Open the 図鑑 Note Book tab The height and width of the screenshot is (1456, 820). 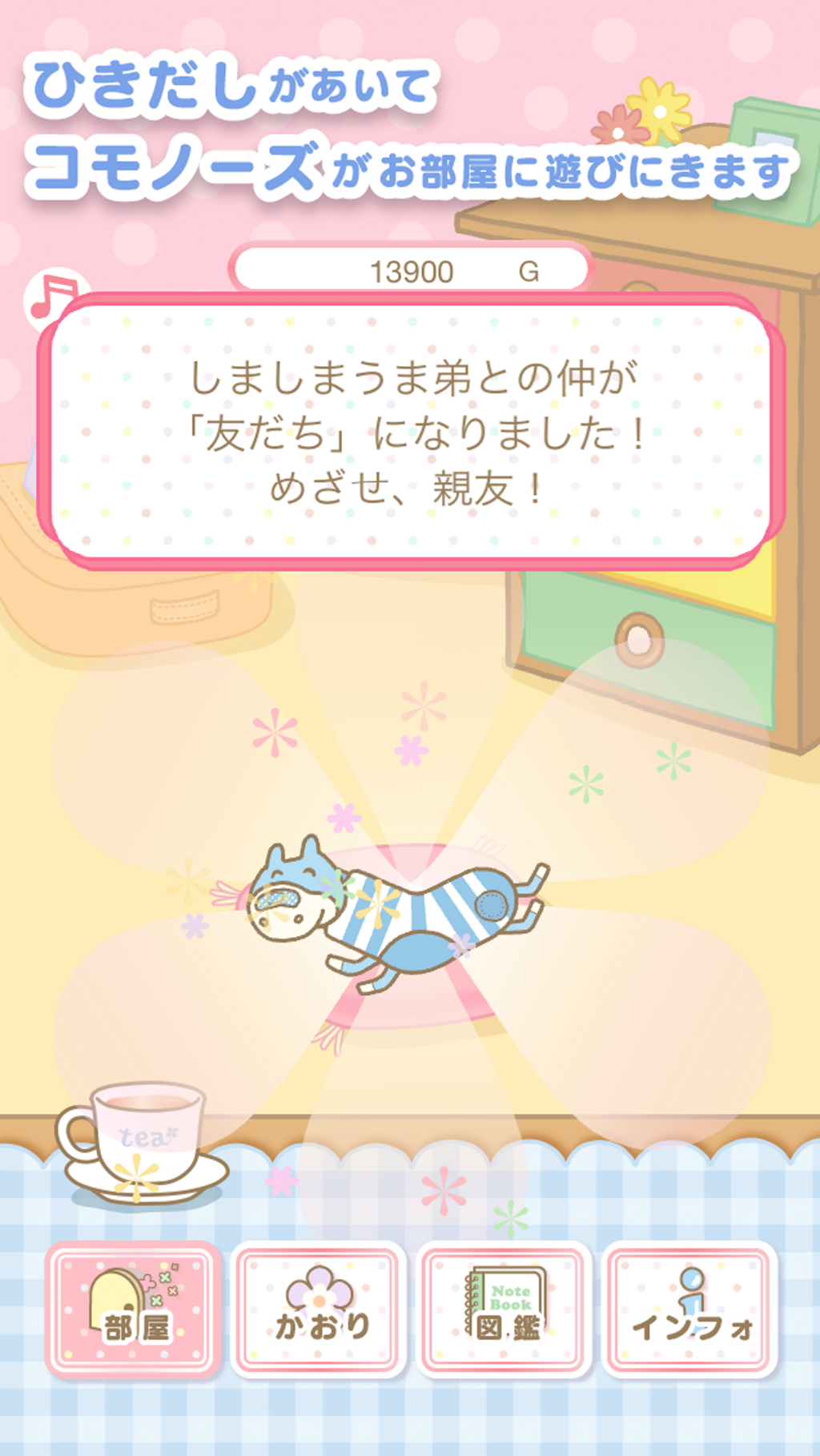coord(504,1309)
